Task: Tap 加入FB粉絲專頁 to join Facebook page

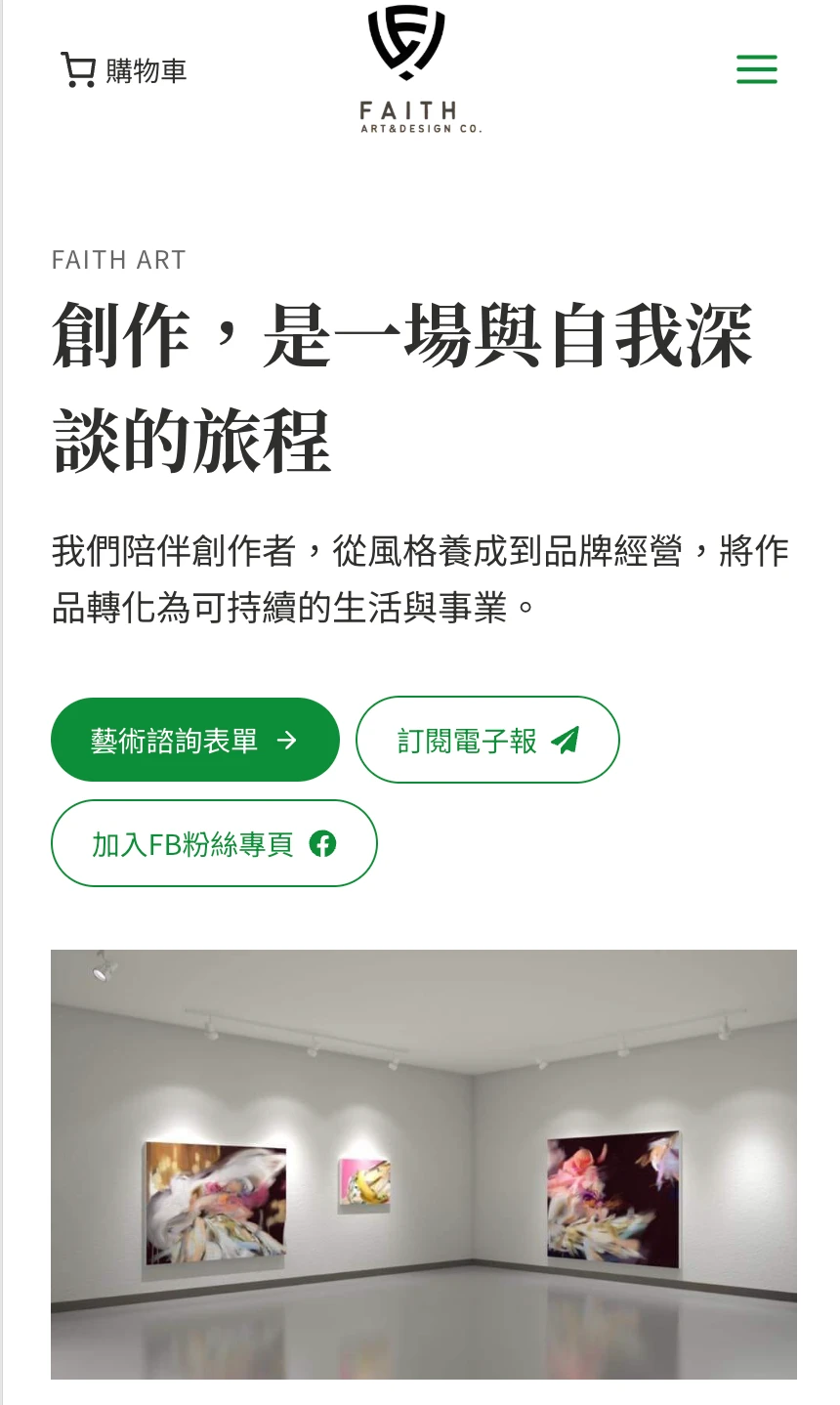Action: (x=214, y=844)
